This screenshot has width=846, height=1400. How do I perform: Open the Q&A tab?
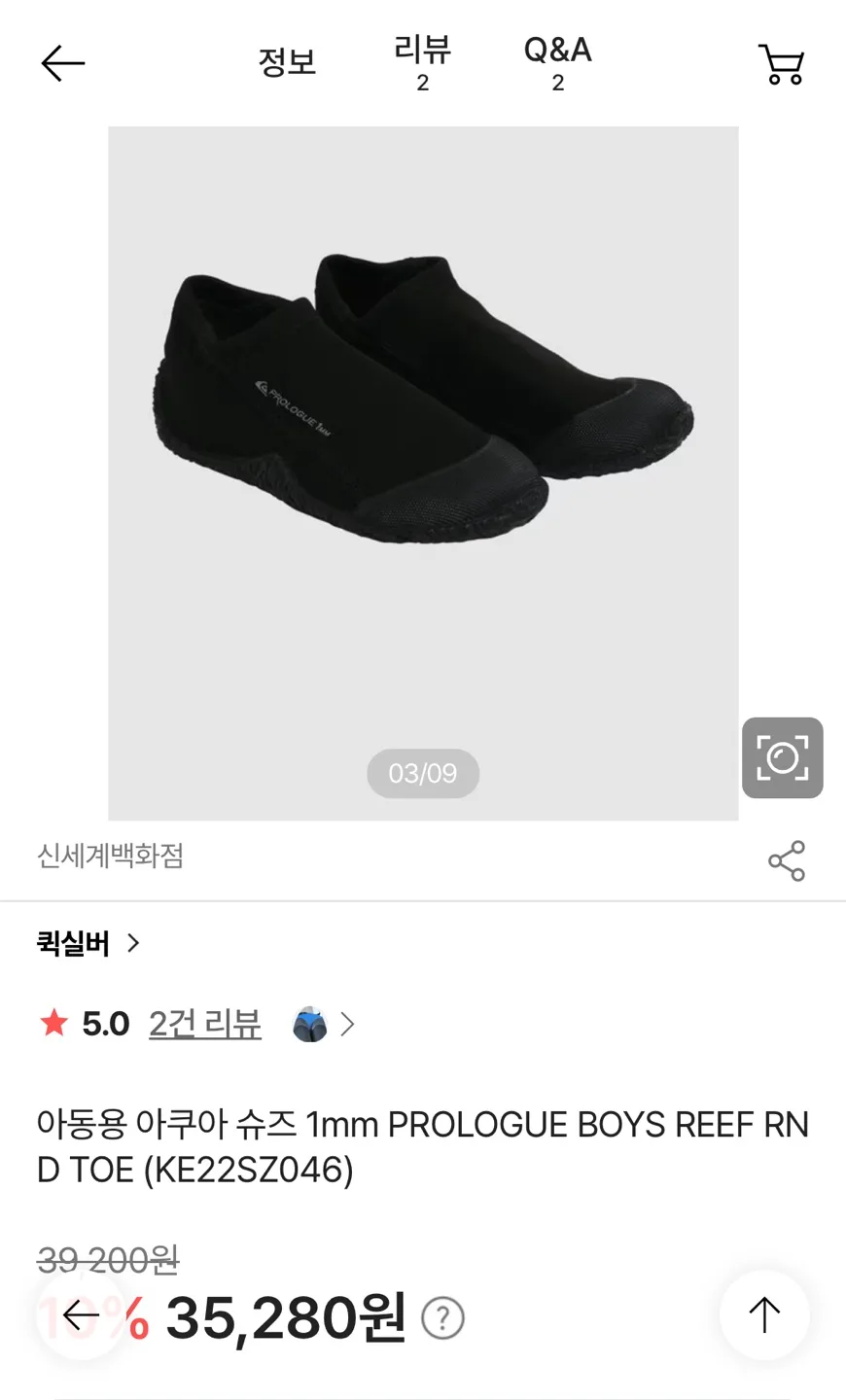557,63
